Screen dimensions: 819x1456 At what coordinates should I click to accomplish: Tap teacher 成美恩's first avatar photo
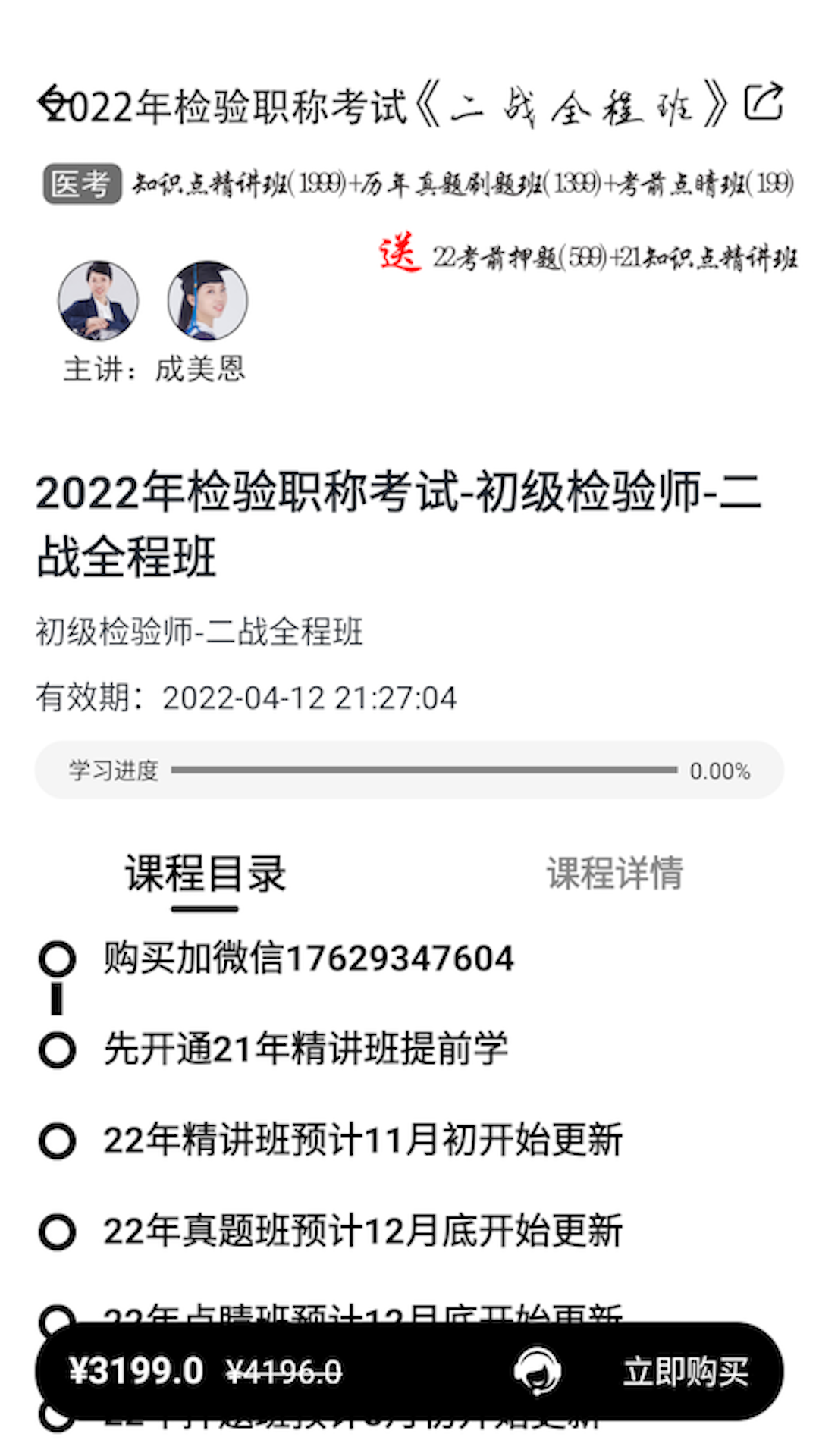(97, 300)
